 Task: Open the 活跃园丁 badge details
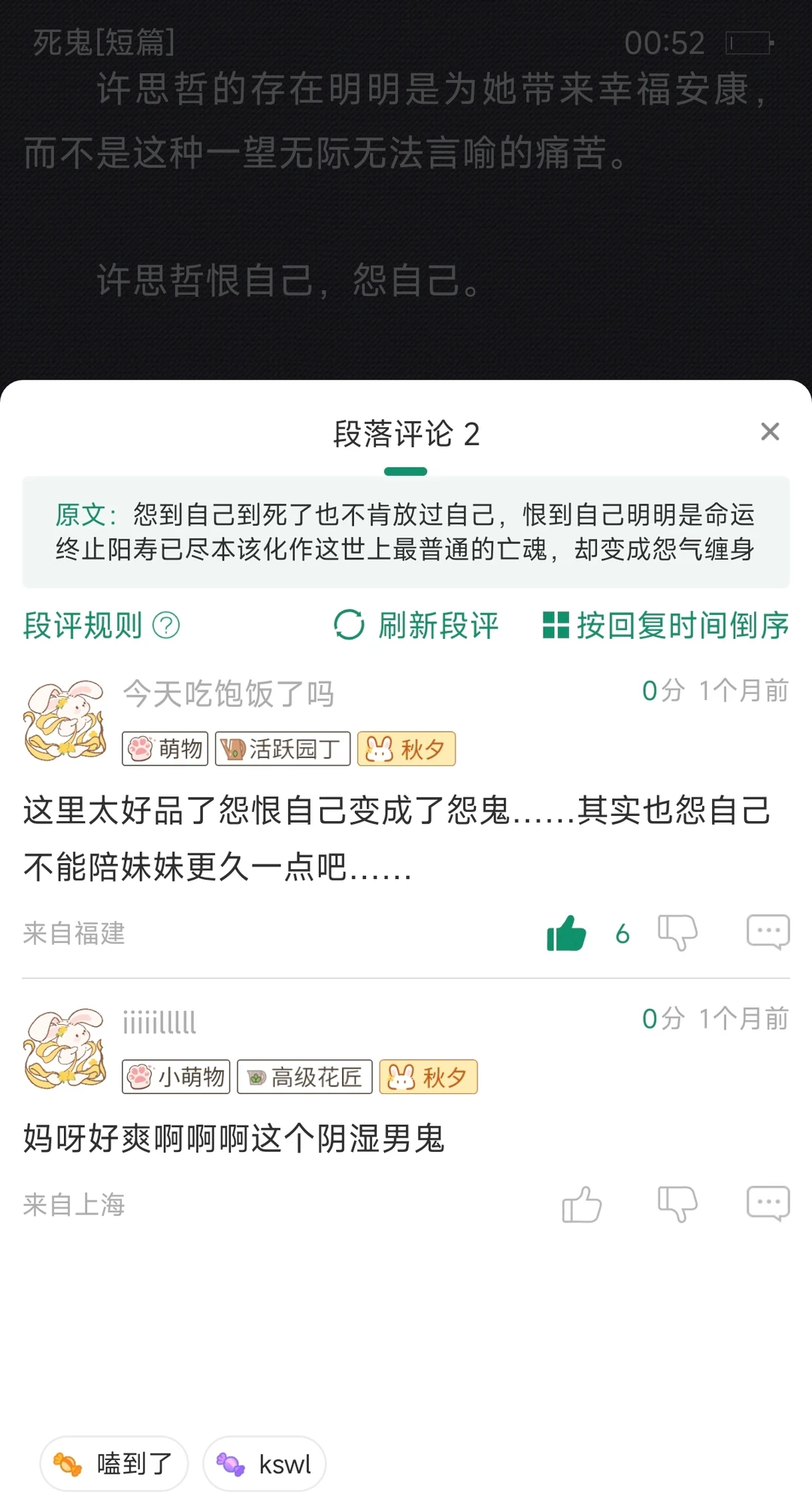(282, 748)
